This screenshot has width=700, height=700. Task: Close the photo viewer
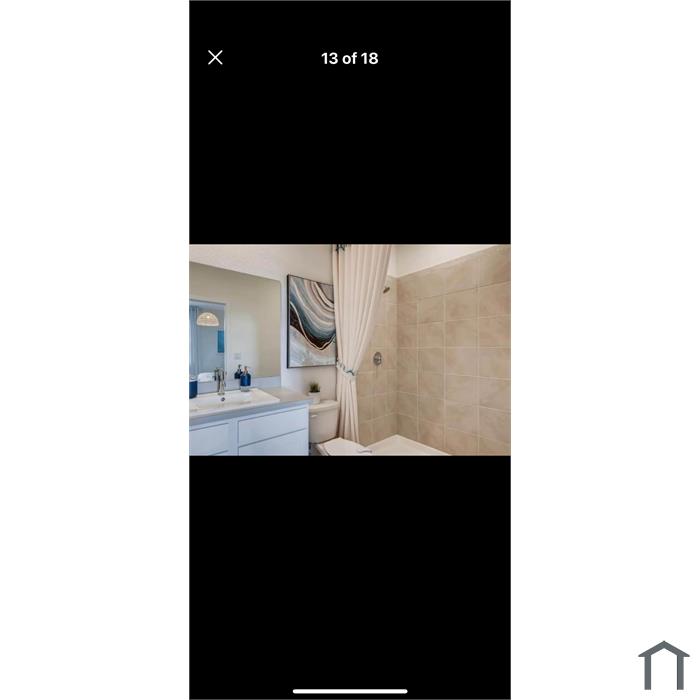[215, 58]
